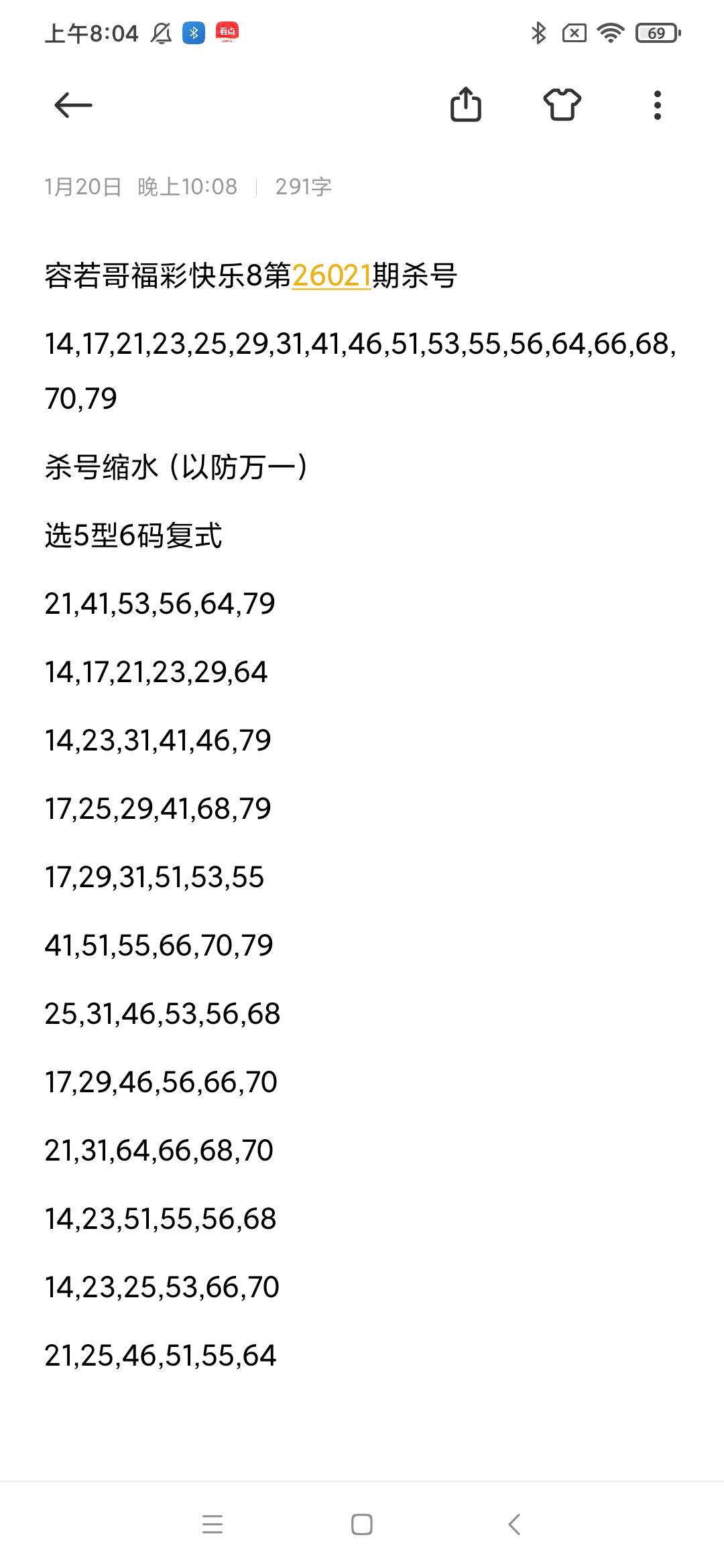Tap the back arrow to exit the note
The width and height of the screenshot is (724, 1568).
[72, 105]
